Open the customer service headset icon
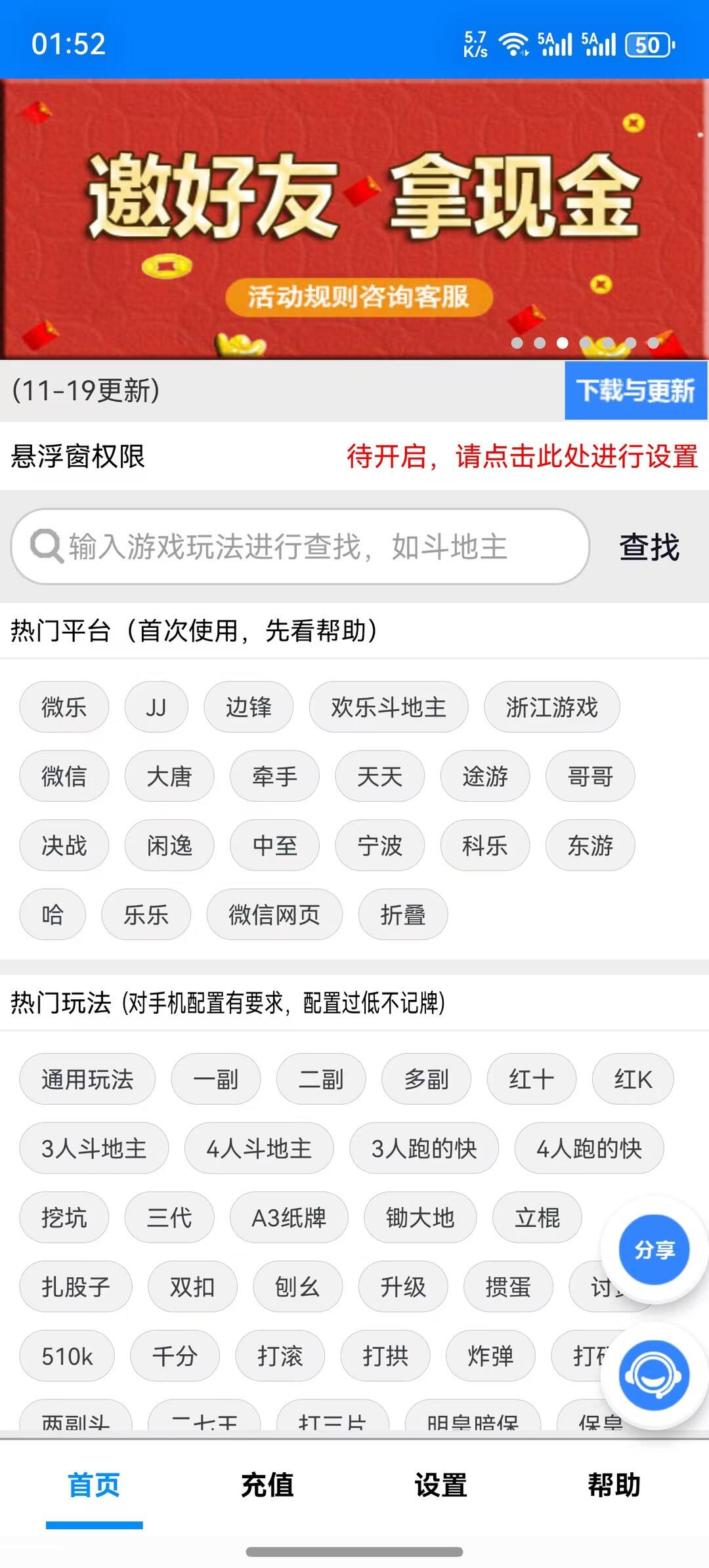 pyautogui.click(x=654, y=1376)
